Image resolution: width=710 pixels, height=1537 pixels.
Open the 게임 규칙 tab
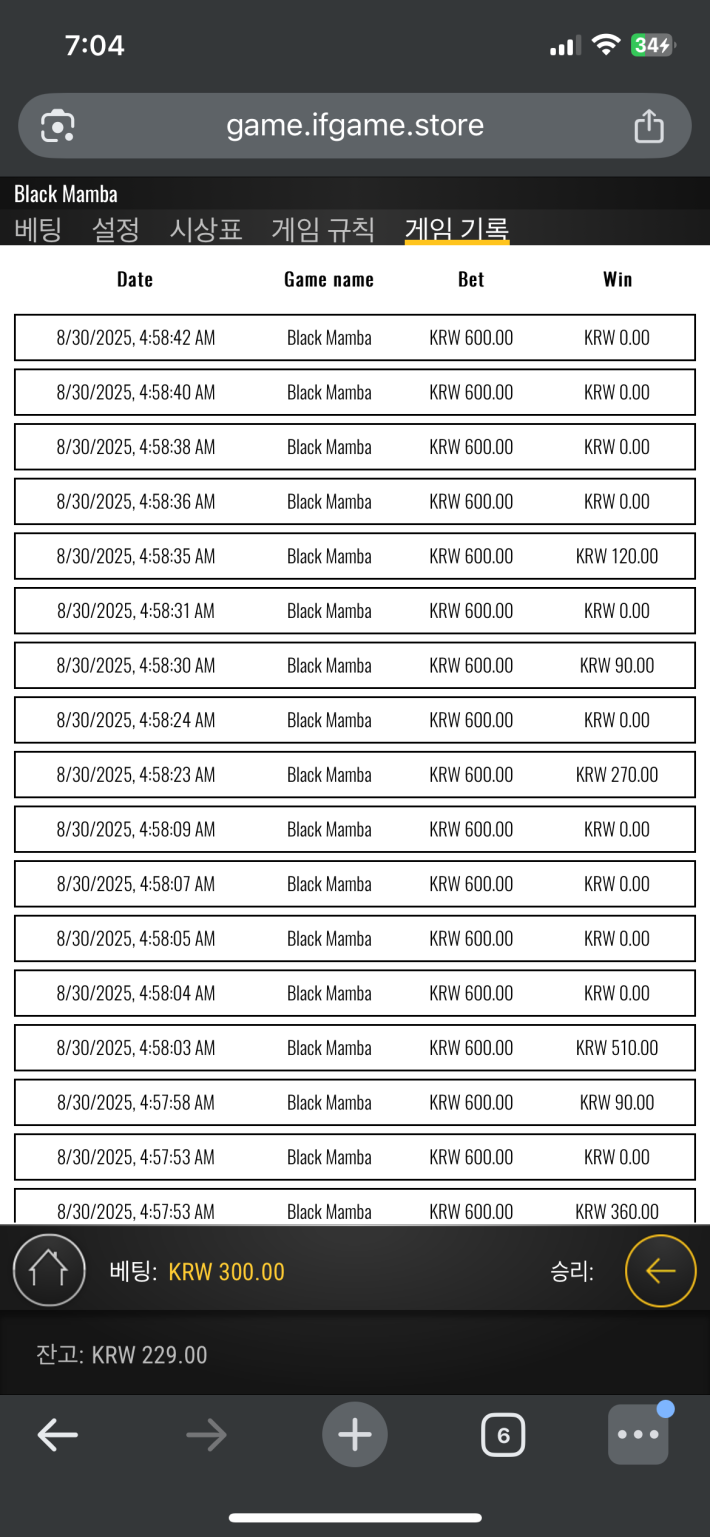pos(323,229)
